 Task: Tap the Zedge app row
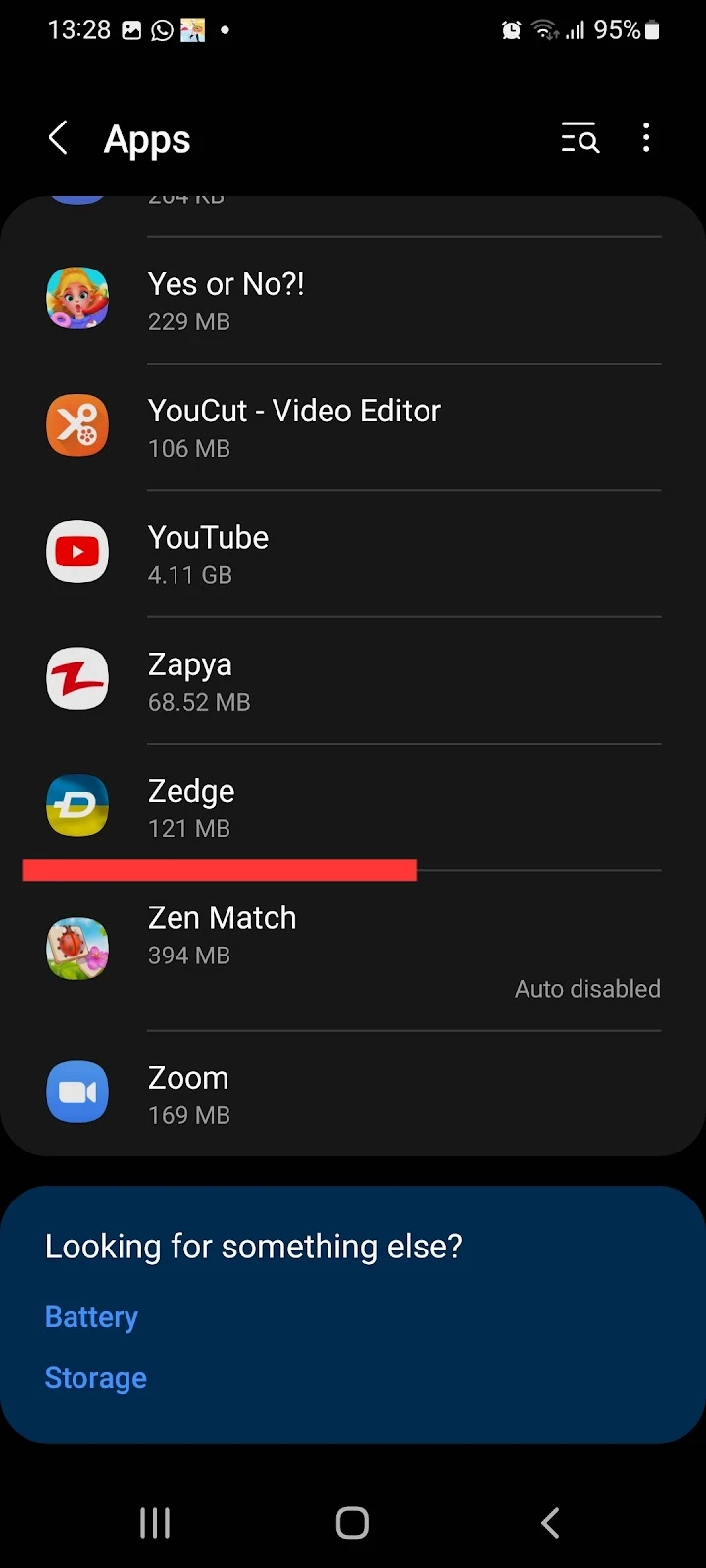tap(353, 807)
